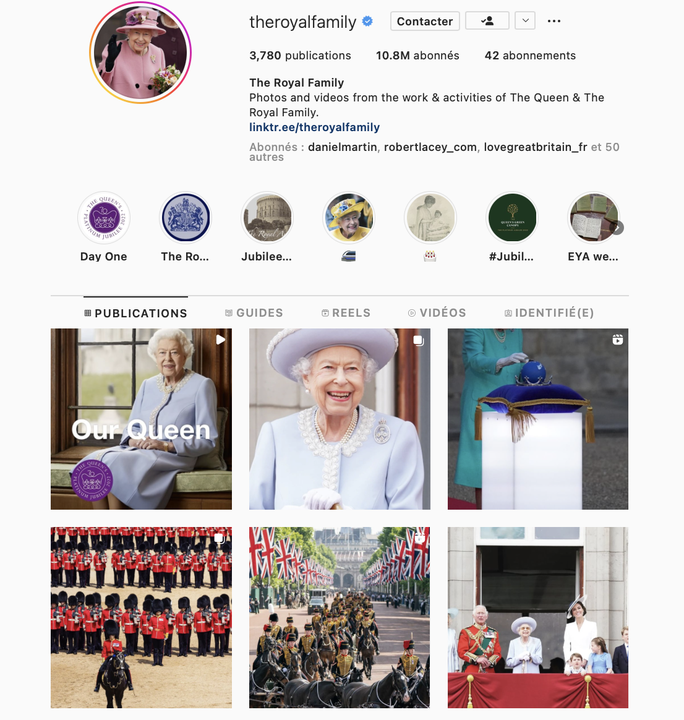Show more highlights with the arrow

pos(617,228)
